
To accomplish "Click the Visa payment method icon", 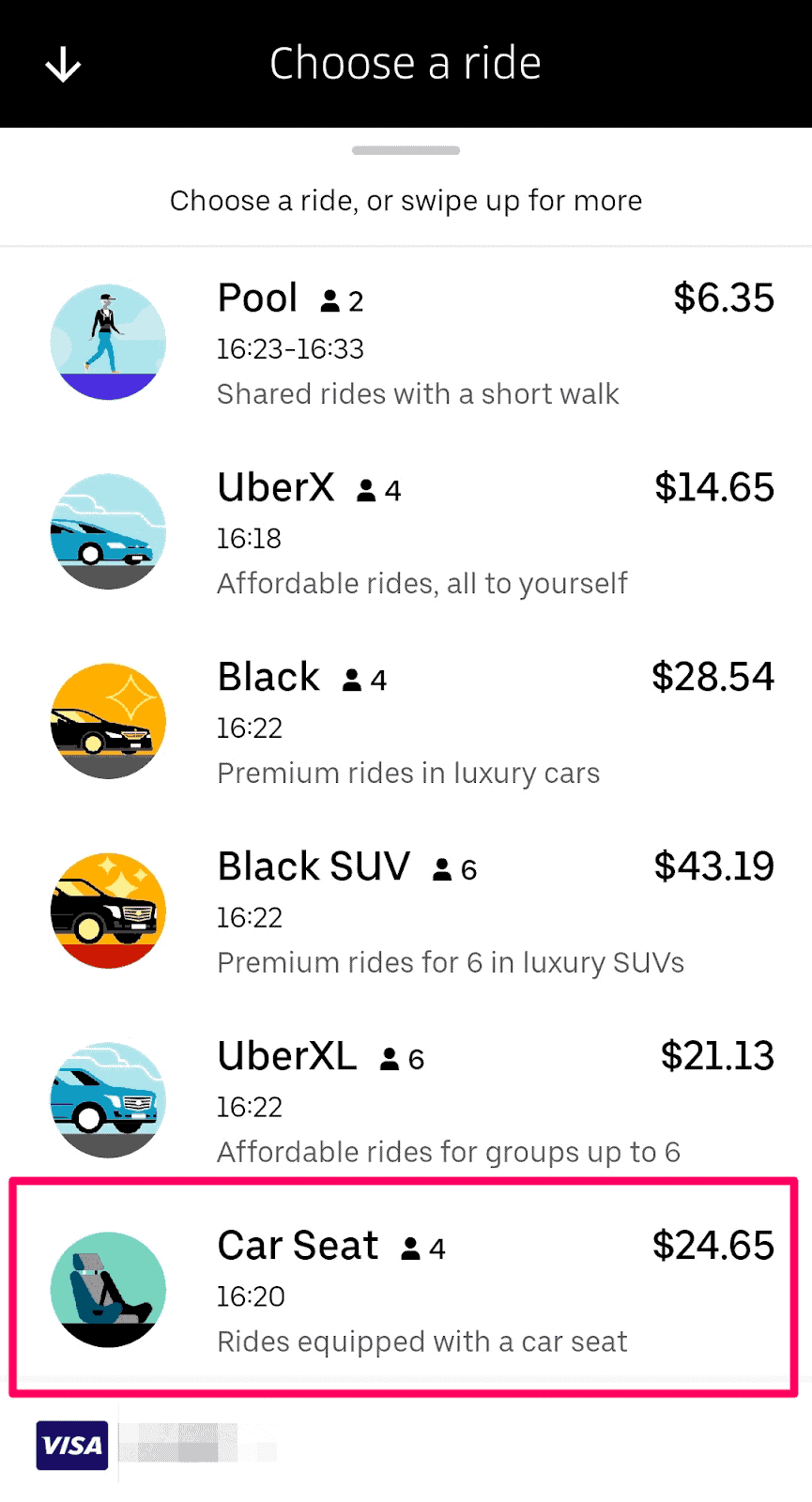I will (71, 1446).
